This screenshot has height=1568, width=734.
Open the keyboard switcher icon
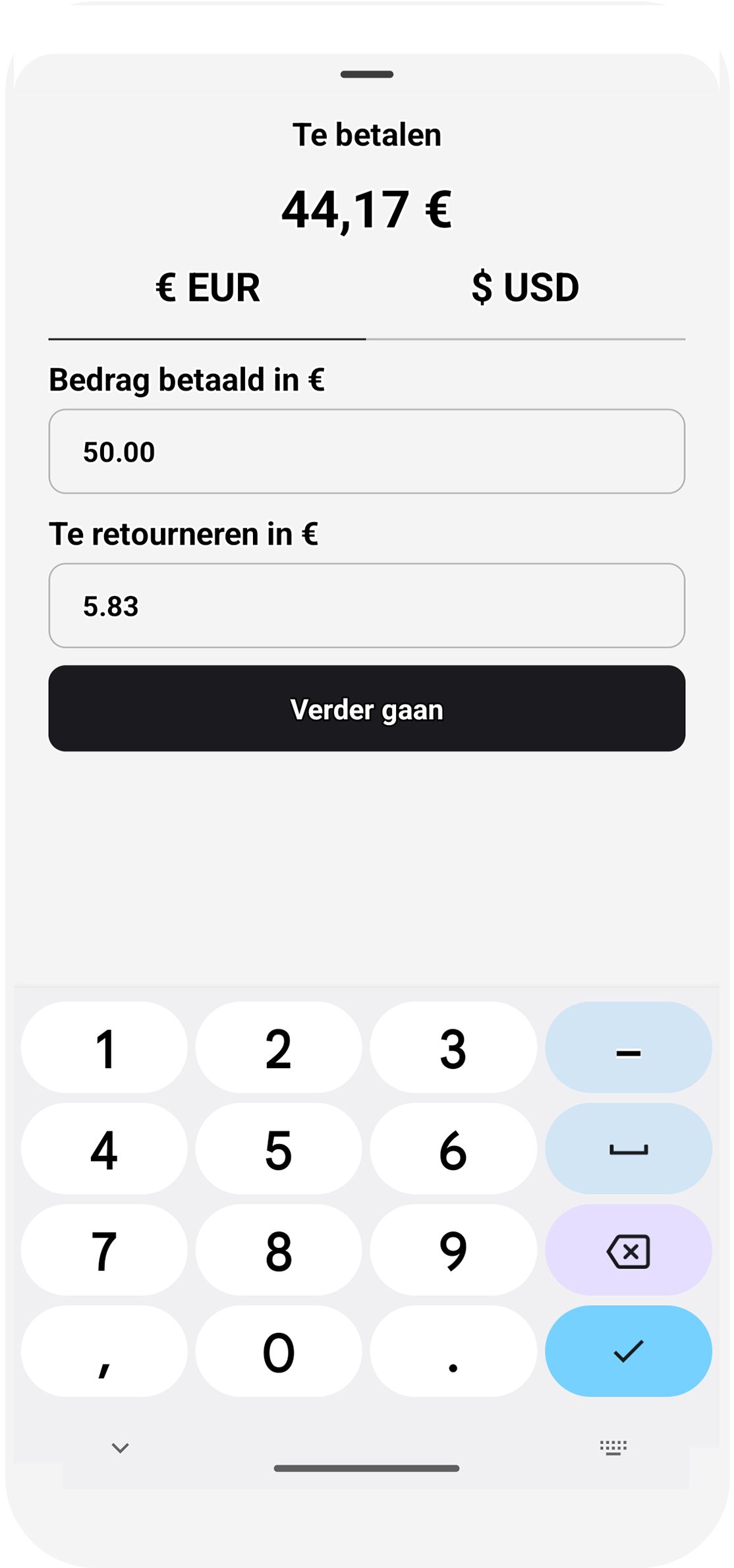coord(613,1447)
